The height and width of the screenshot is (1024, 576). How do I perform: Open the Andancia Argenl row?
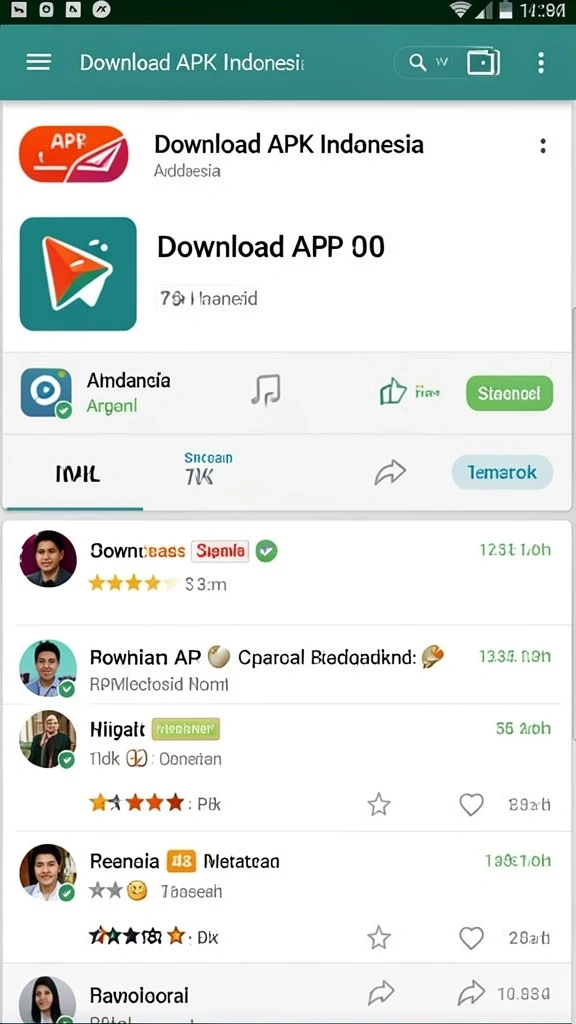tap(287, 393)
